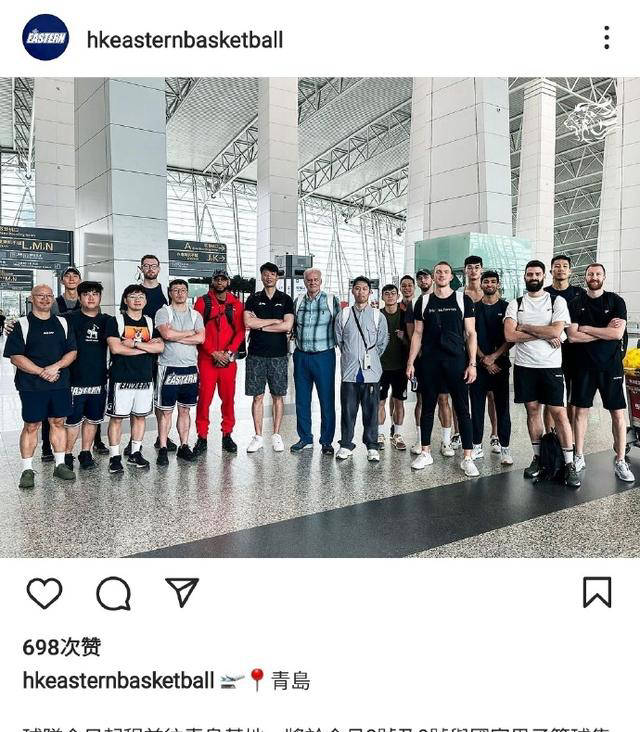View the 698 likes list
The width and height of the screenshot is (640, 732).
62,647
